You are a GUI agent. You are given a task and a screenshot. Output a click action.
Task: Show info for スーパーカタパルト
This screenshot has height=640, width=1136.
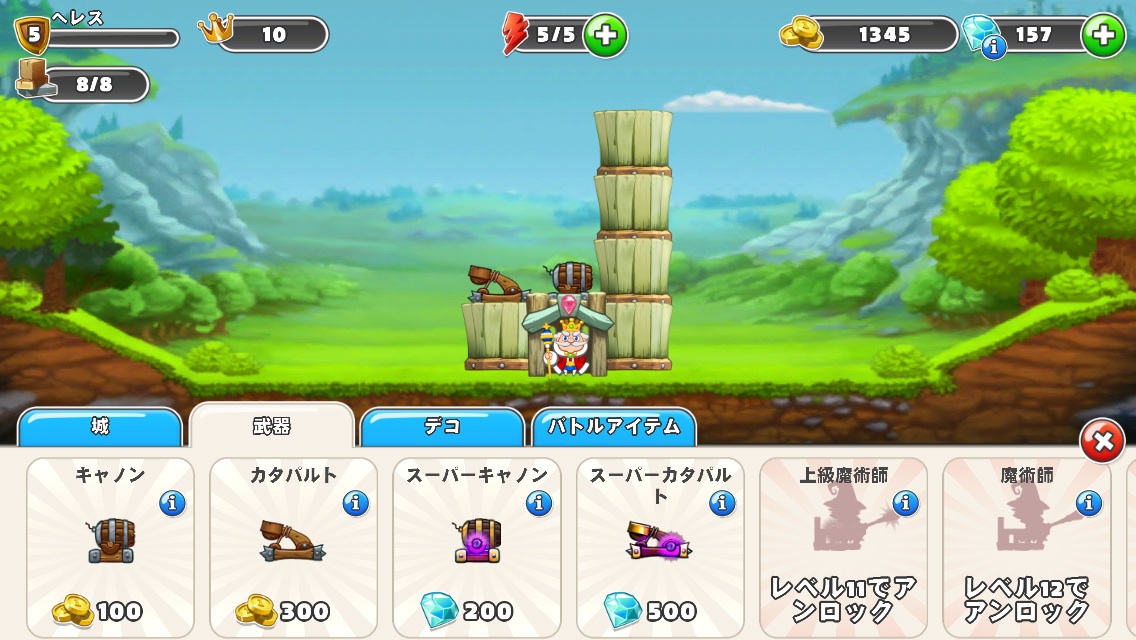[722, 503]
